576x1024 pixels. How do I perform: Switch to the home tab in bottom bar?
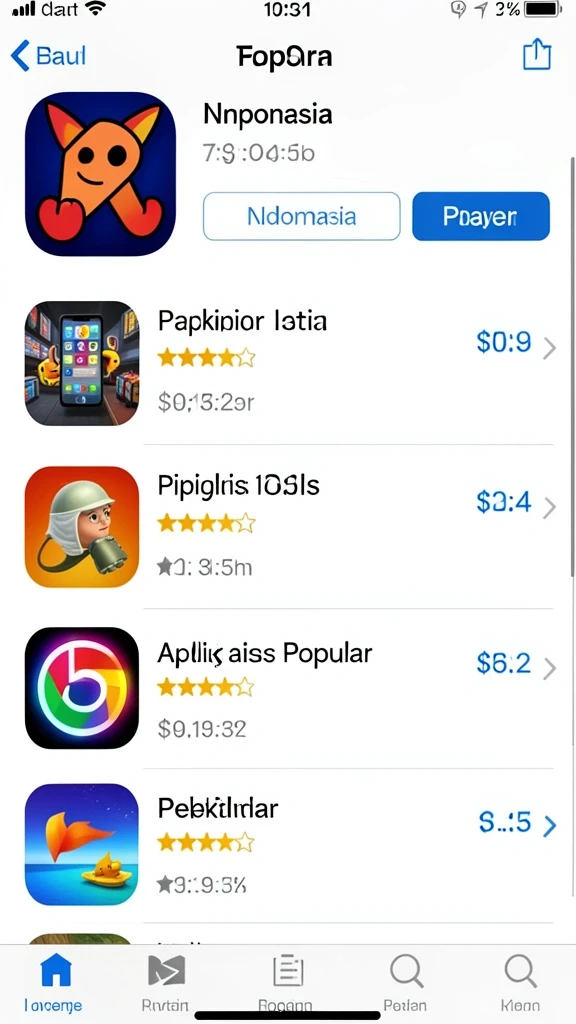click(x=54, y=982)
